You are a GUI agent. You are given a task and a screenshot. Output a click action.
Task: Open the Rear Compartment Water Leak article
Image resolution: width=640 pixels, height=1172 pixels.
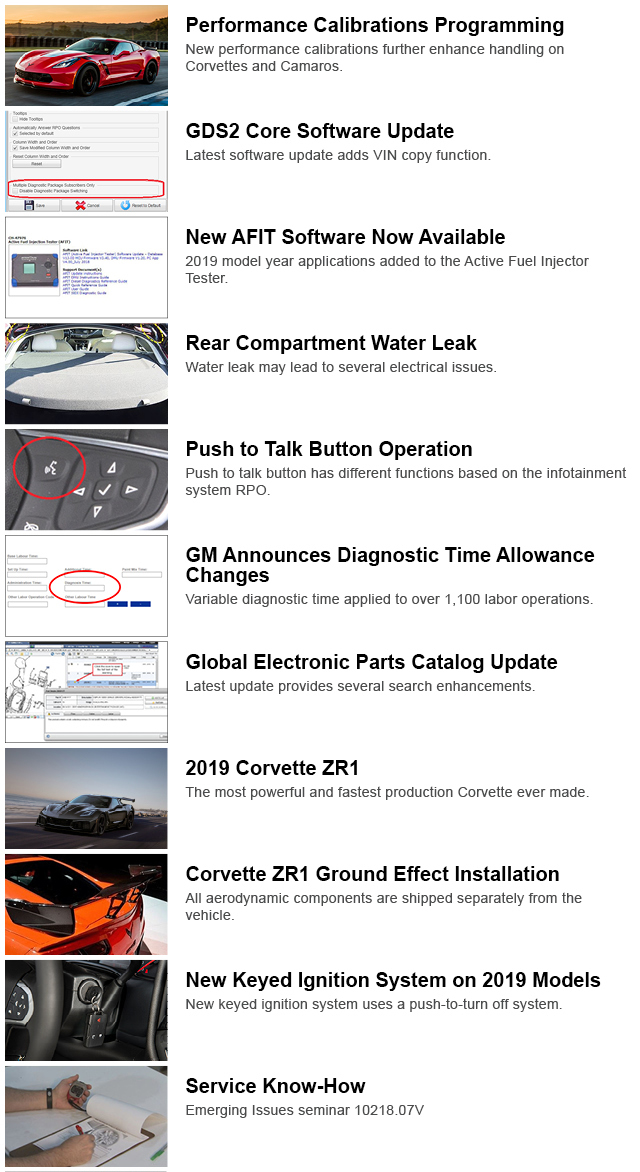coord(331,344)
